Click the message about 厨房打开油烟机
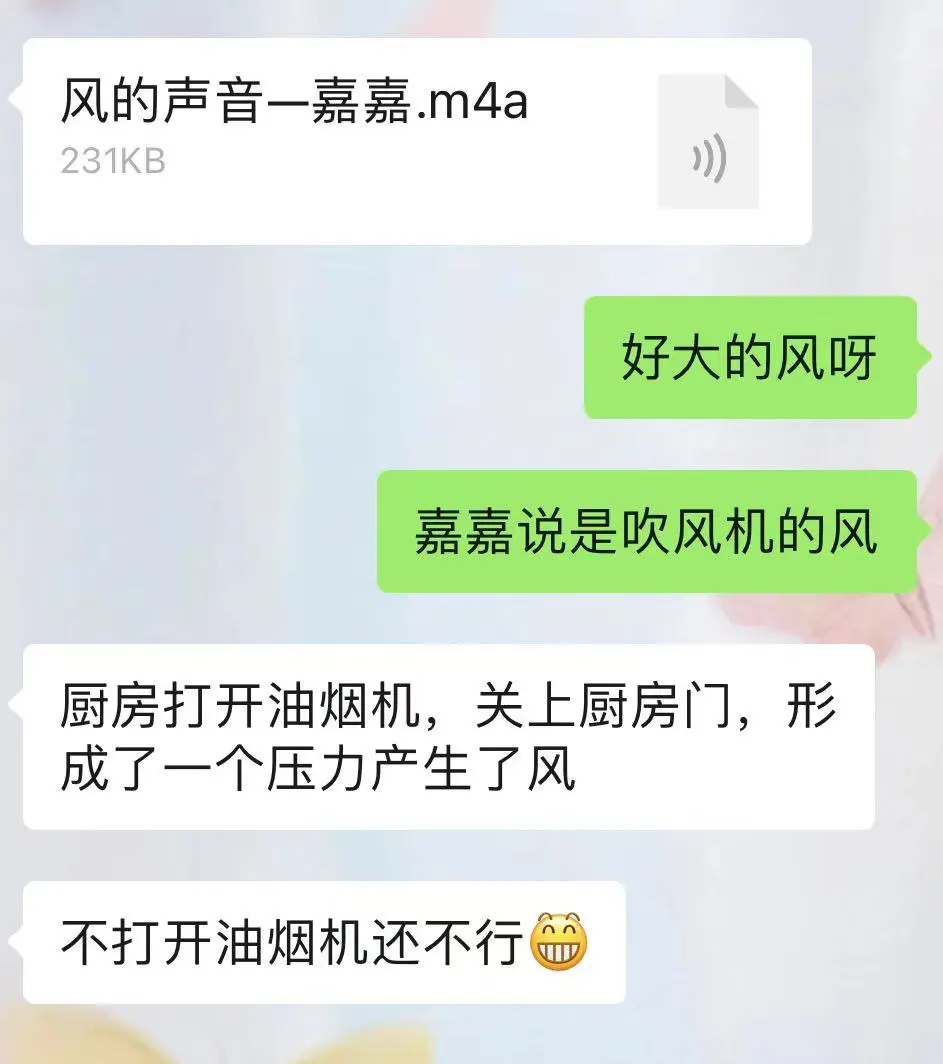 pyautogui.click(x=450, y=740)
